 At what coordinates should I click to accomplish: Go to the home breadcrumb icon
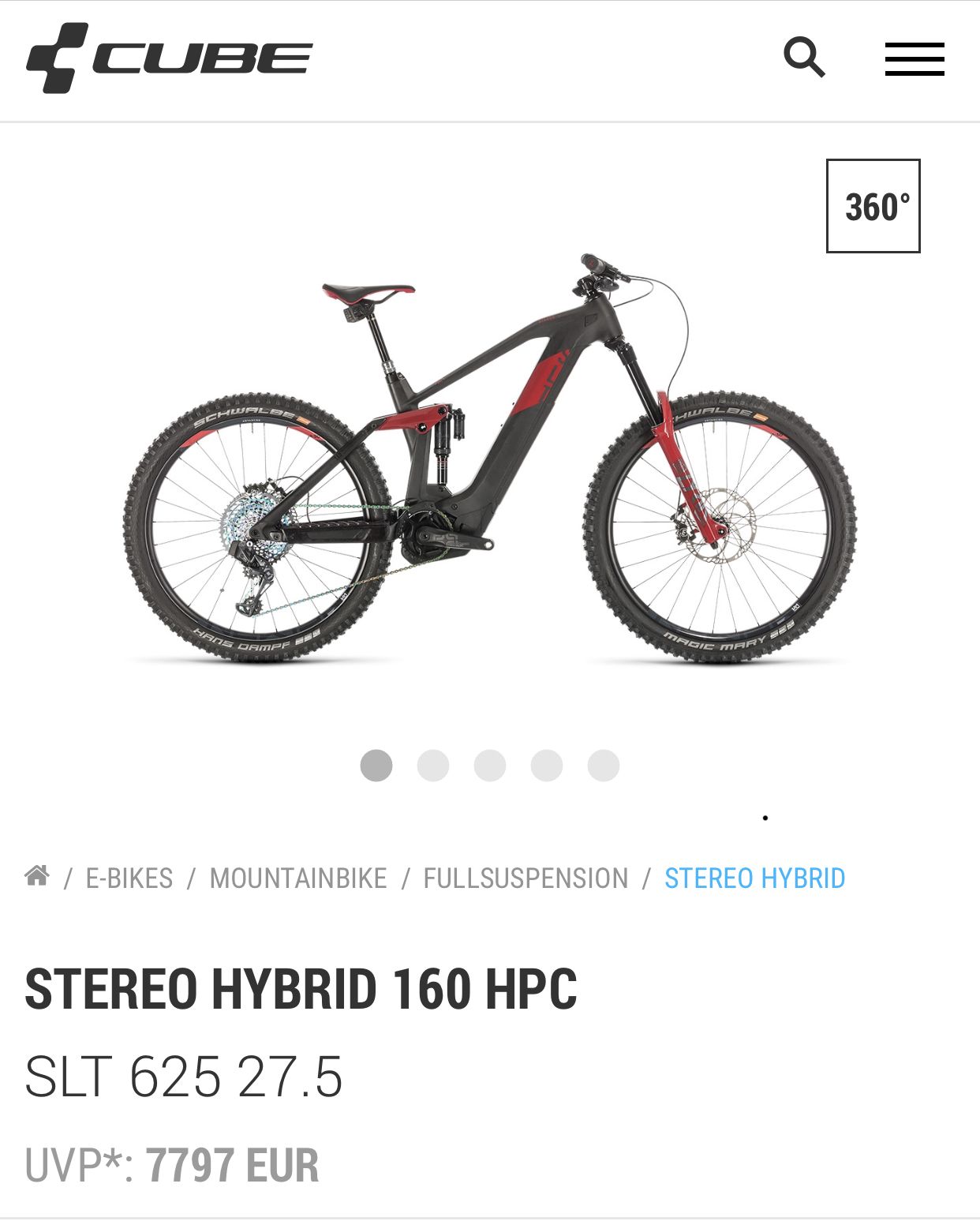click(37, 876)
